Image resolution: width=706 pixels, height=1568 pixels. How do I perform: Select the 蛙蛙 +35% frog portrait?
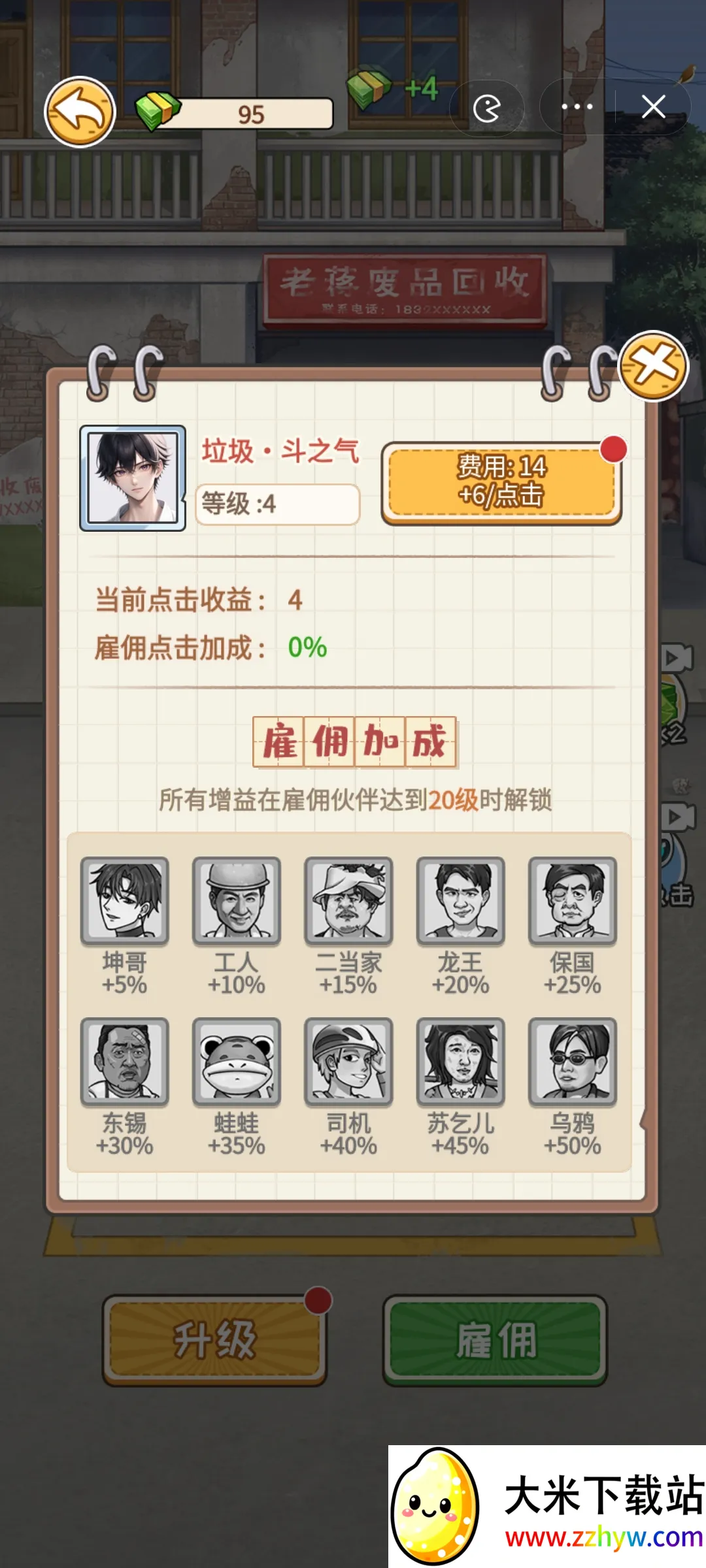click(237, 1062)
